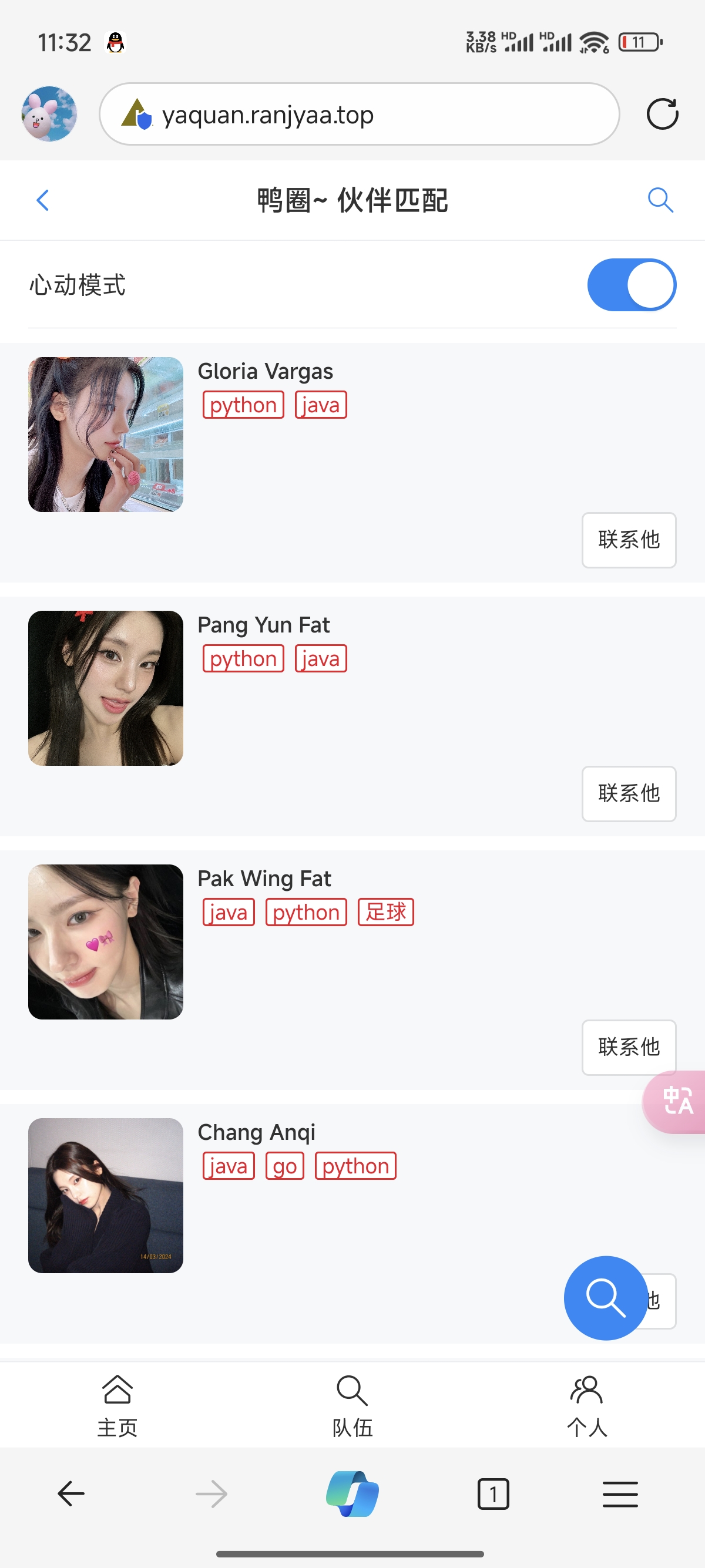The height and width of the screenshot is (1568, 705).
Task: Open the browser hamburger menu
Action: tap(620, 1494)
